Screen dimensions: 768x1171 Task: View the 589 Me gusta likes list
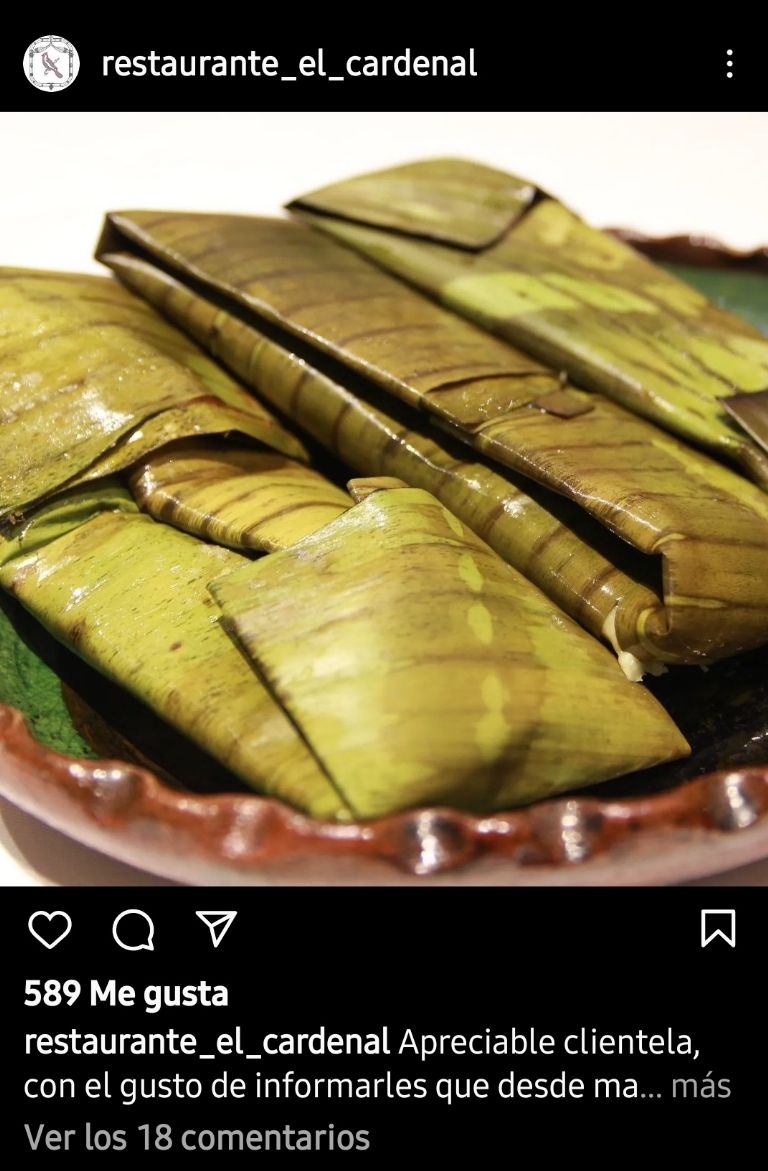point(126,993)
